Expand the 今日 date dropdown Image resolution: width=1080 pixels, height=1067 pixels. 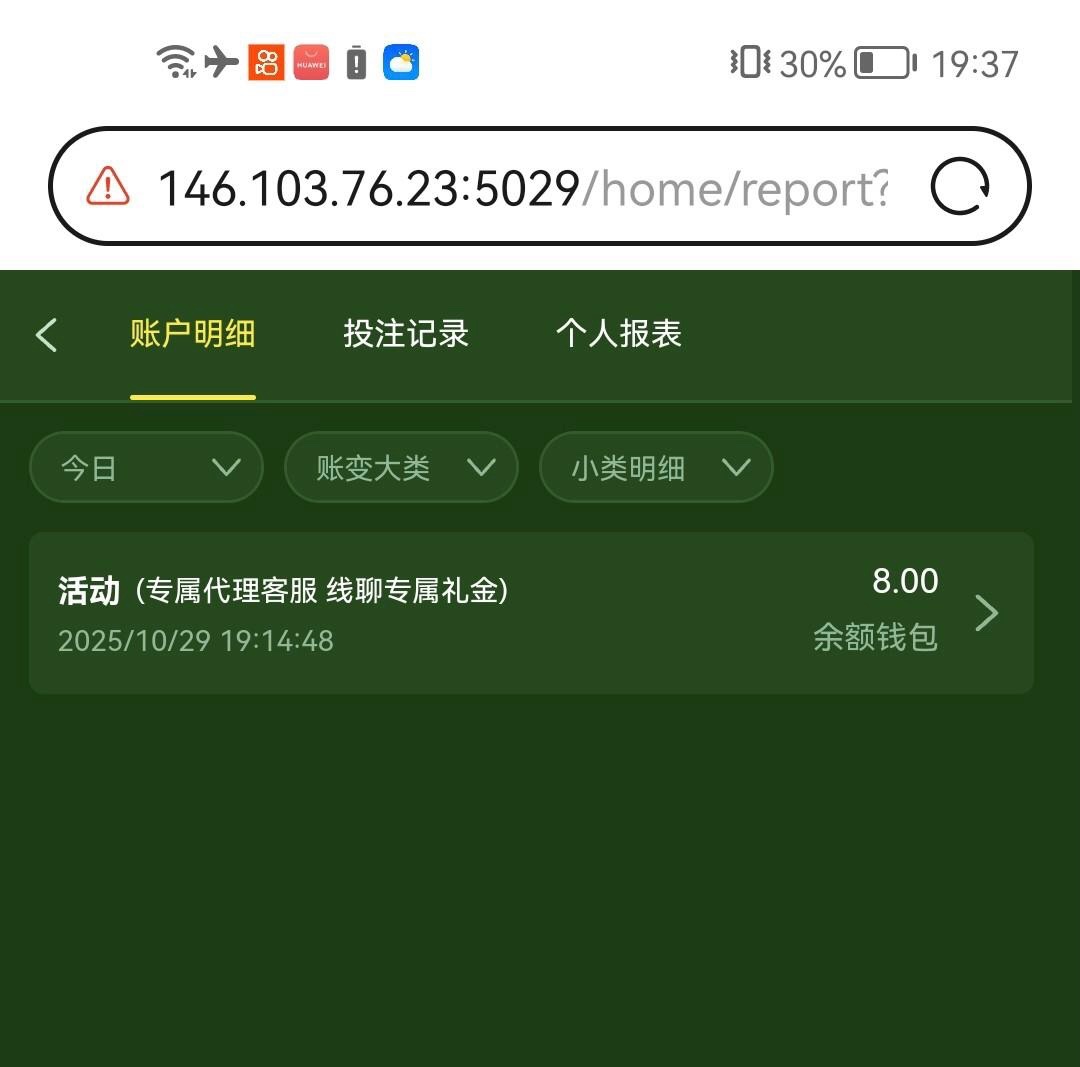coord(147,467)
